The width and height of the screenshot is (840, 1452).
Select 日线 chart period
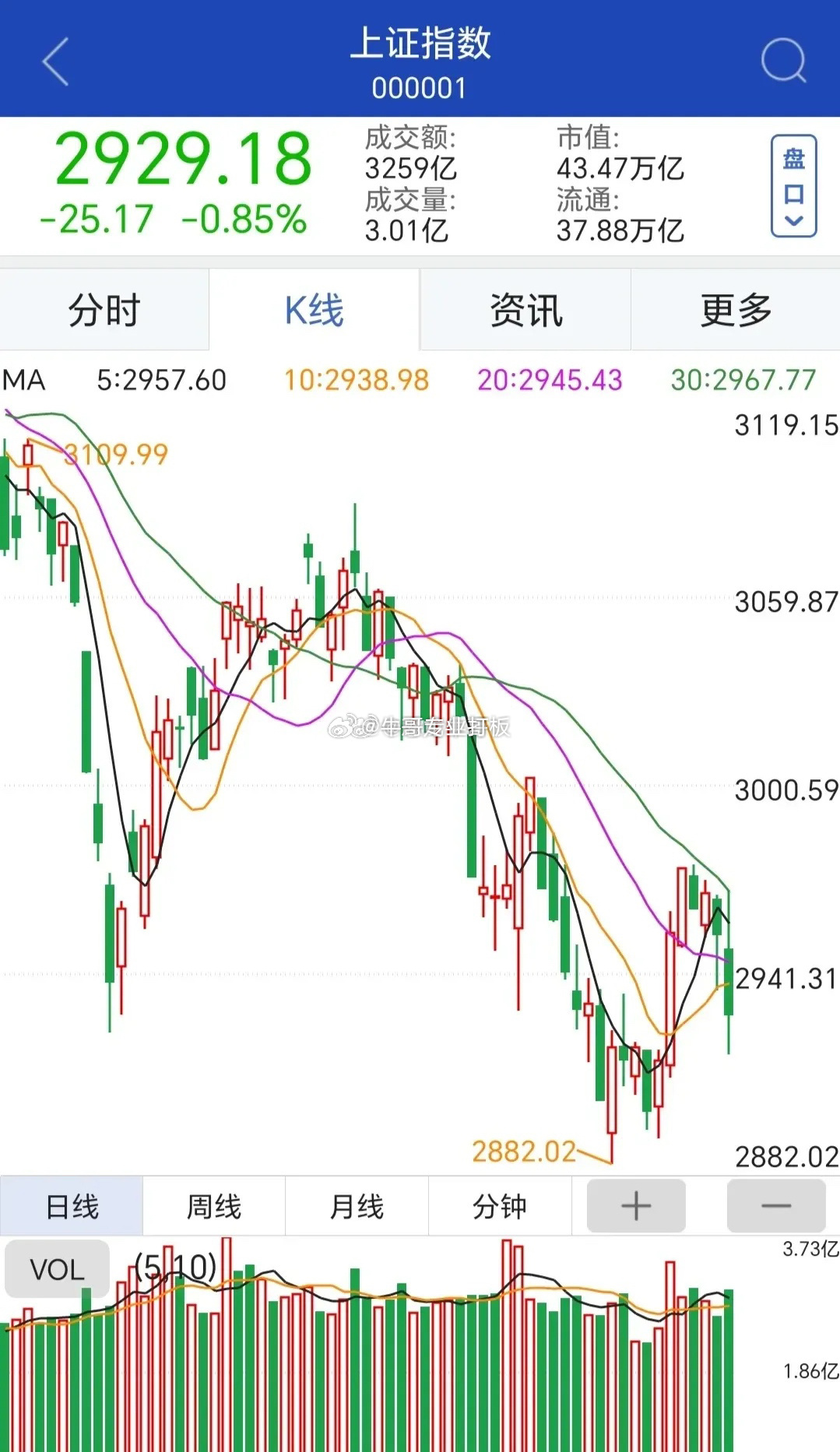click(72, 1206)
